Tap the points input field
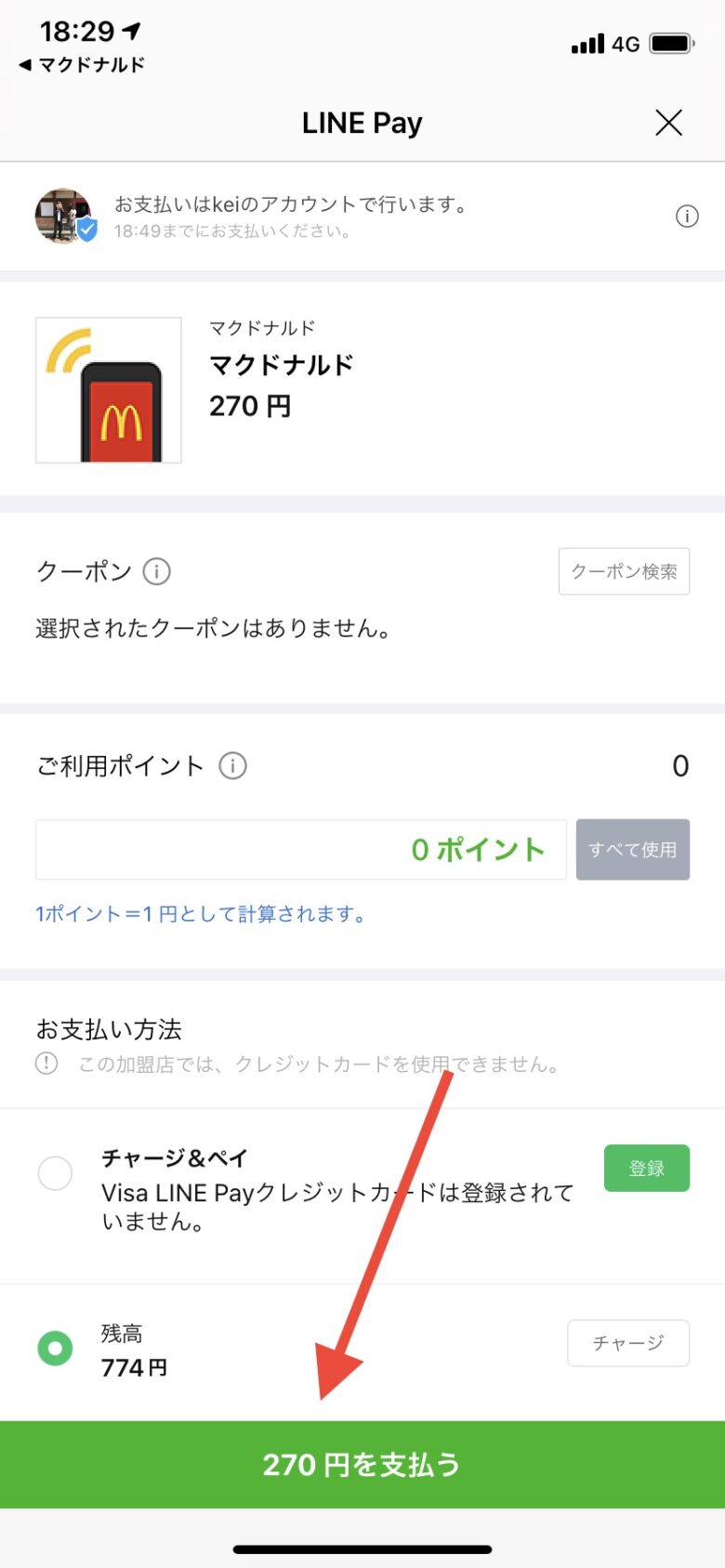 click(300, 849)
